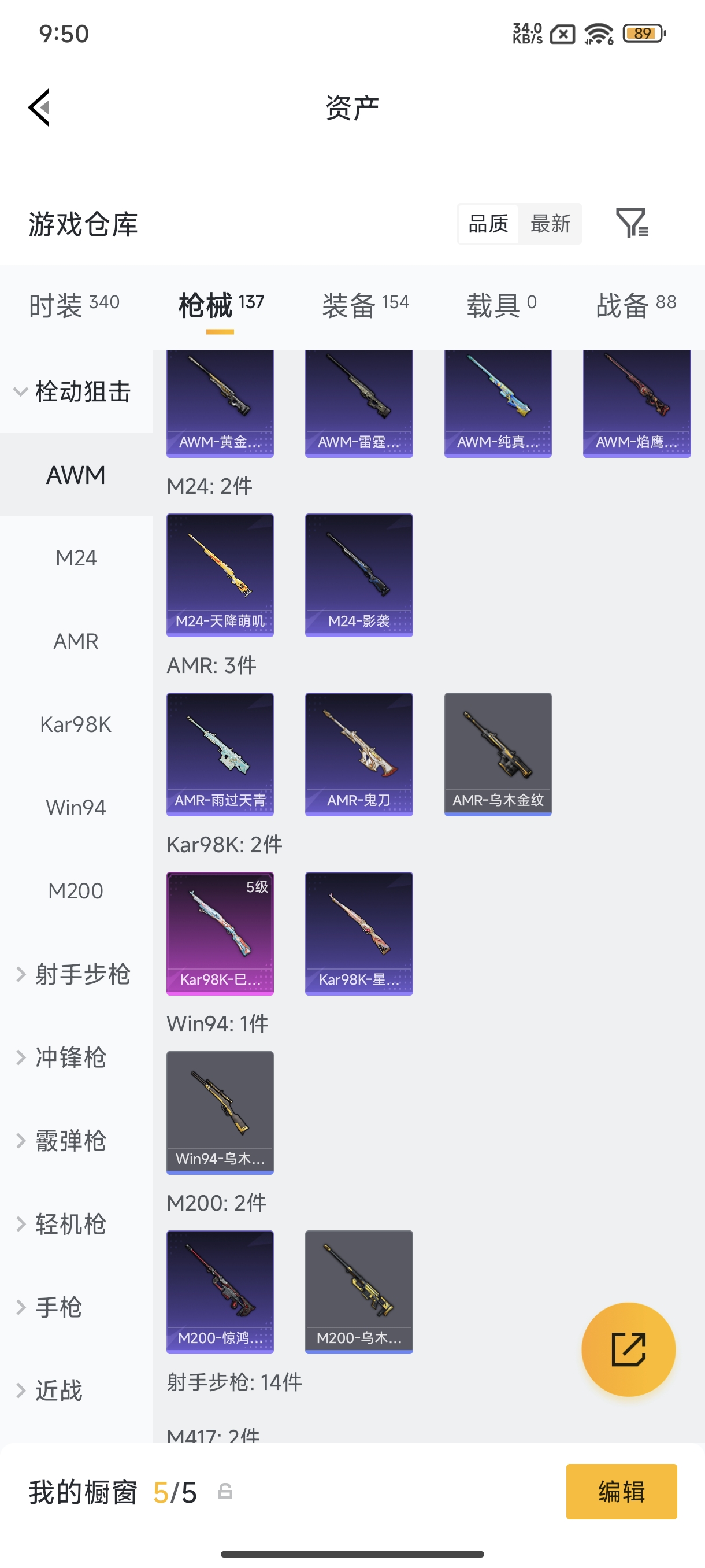This screenshot has height=1568, width=705.
Task: Switch to the 时装 tab
Action: (x=73, y=304)
